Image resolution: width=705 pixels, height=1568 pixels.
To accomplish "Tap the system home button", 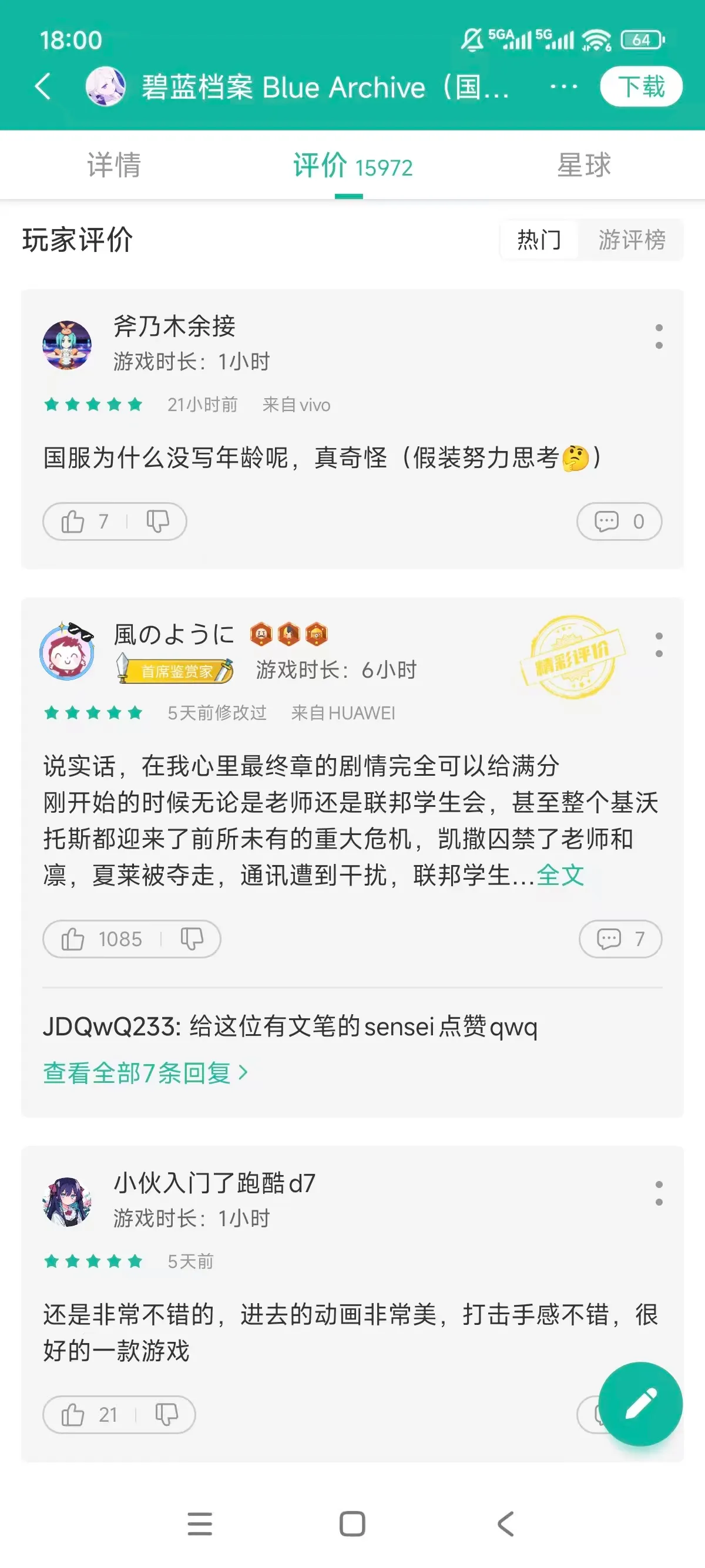I will (352, 1523).
